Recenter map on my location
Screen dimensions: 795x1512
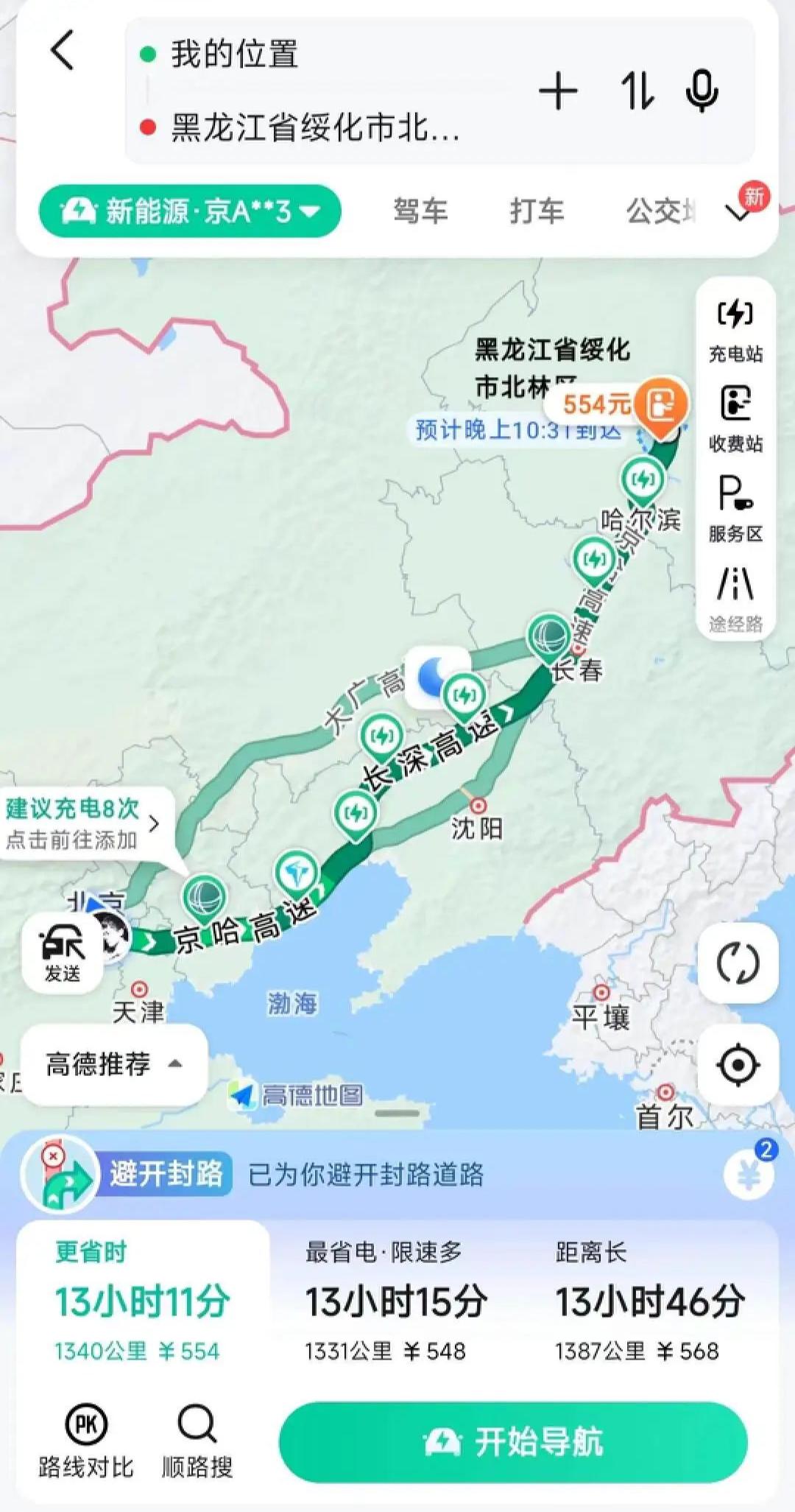pos(738,1065)
